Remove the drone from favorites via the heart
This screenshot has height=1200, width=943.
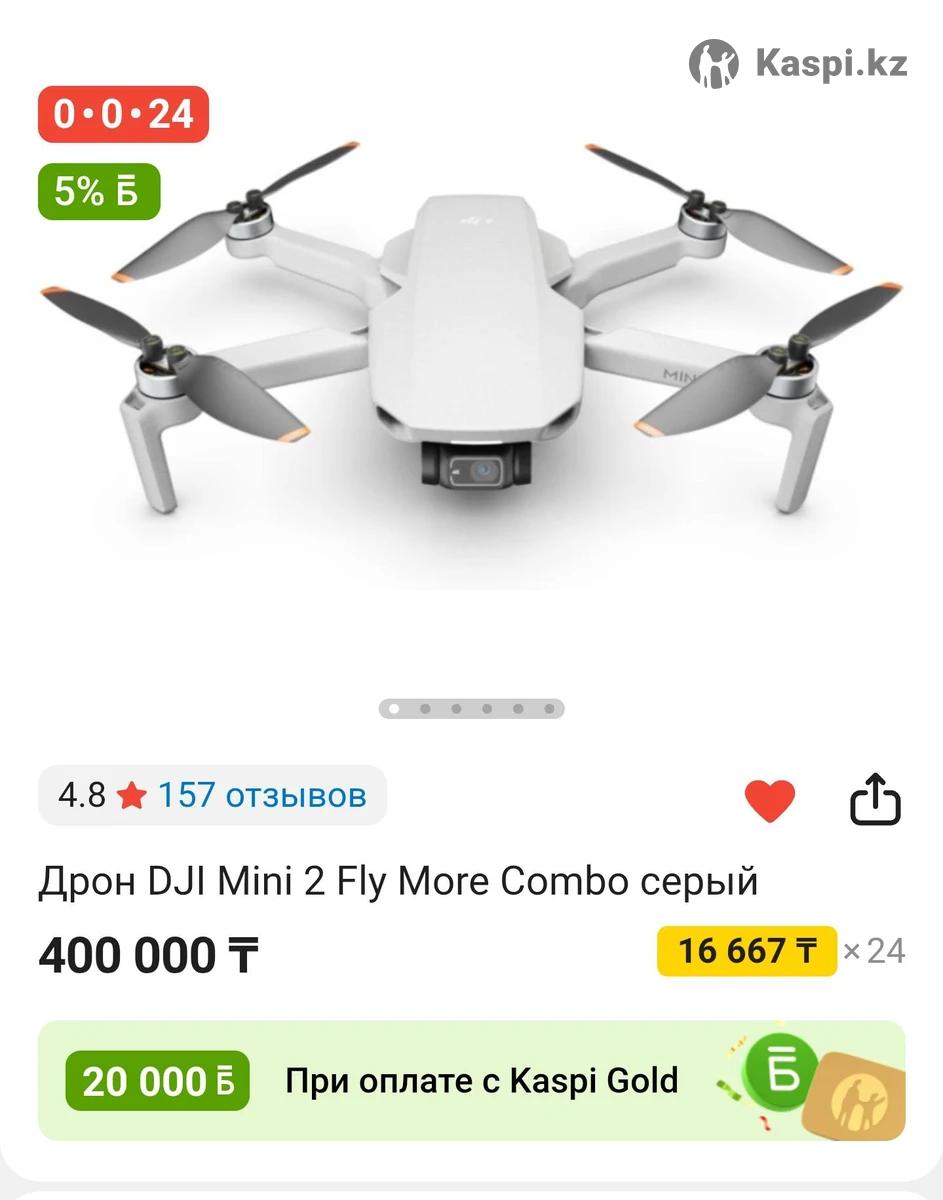coord(770,800)
